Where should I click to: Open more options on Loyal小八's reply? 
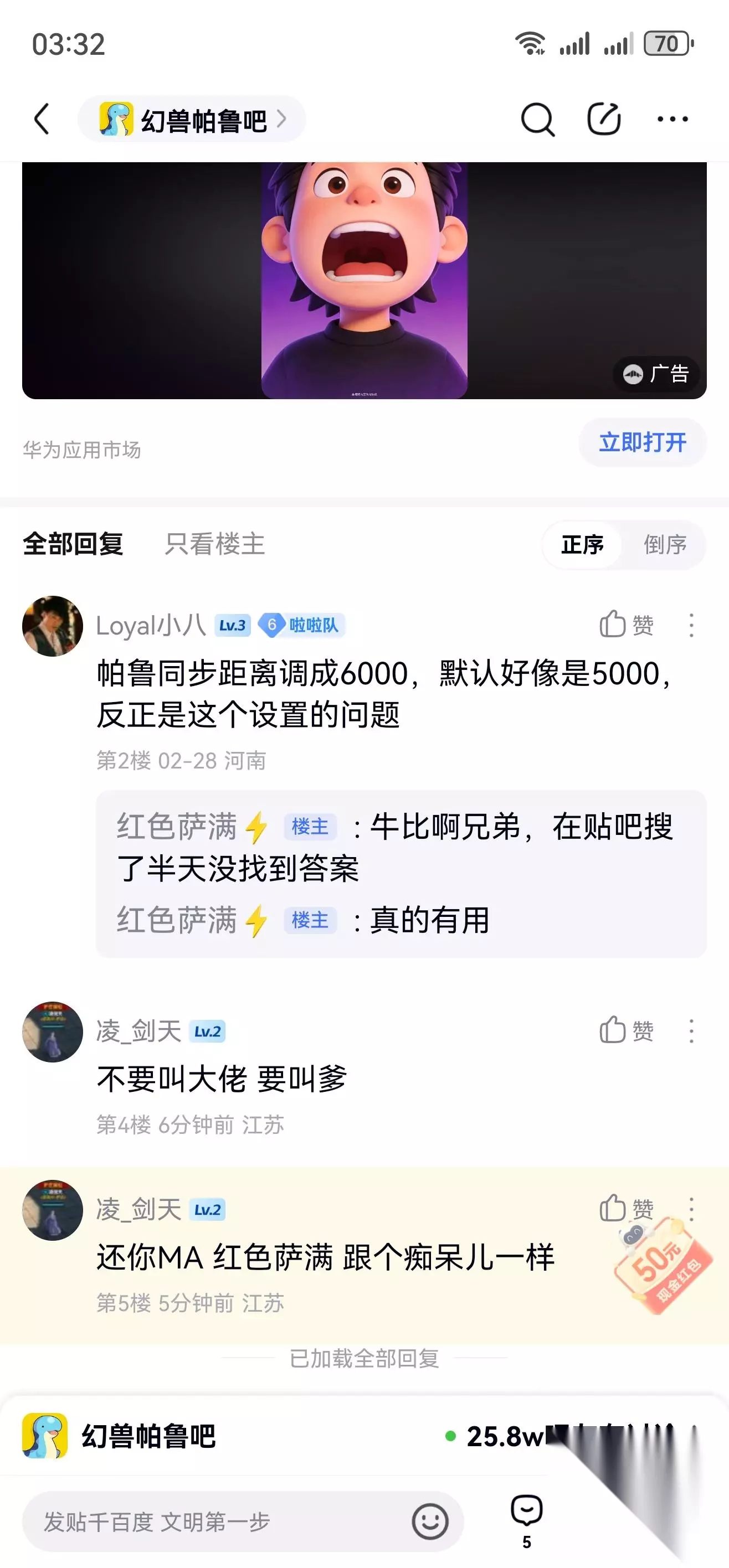pos(691,625)
